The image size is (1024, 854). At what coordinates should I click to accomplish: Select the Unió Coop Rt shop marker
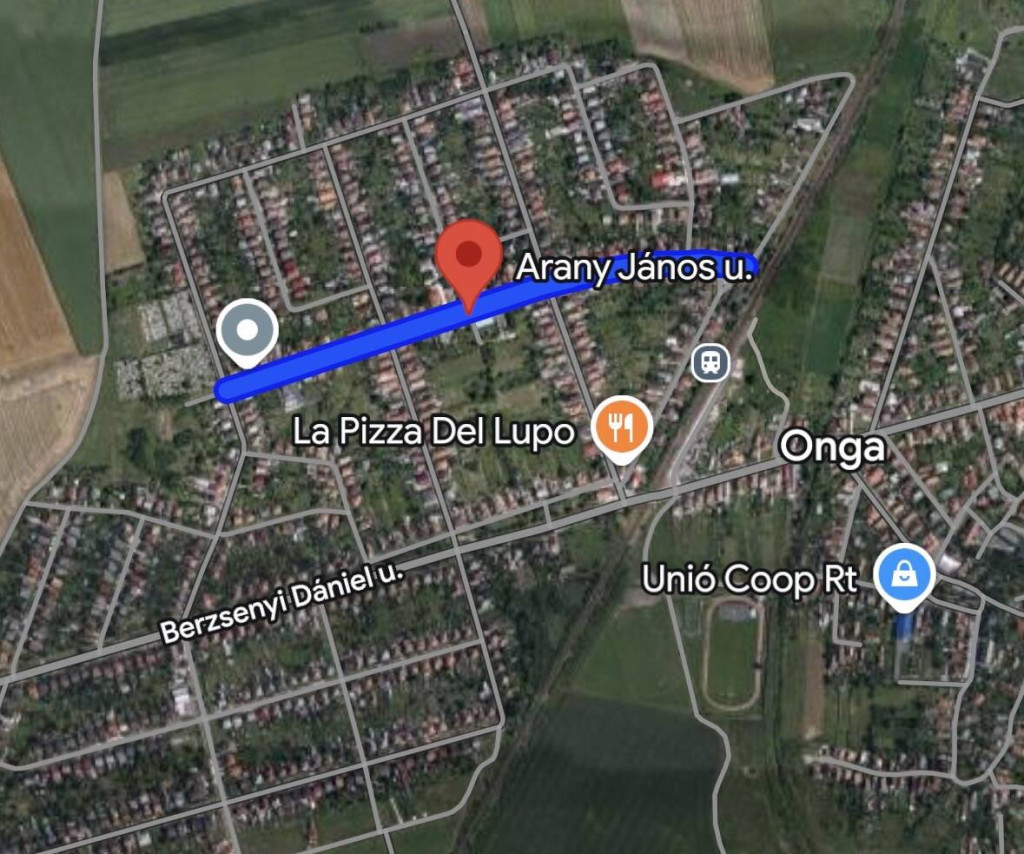[903, 576]
